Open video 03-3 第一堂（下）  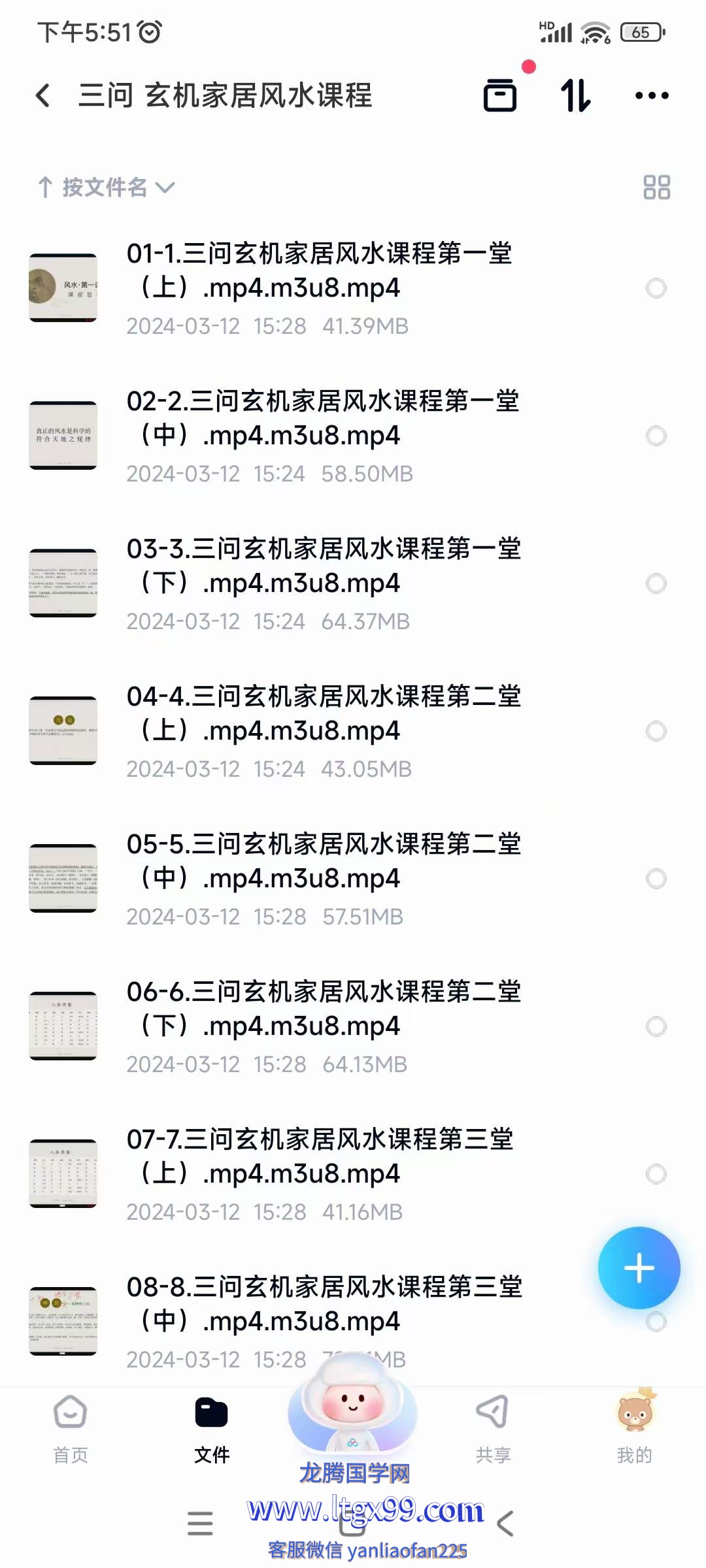(x=320, y=565)
